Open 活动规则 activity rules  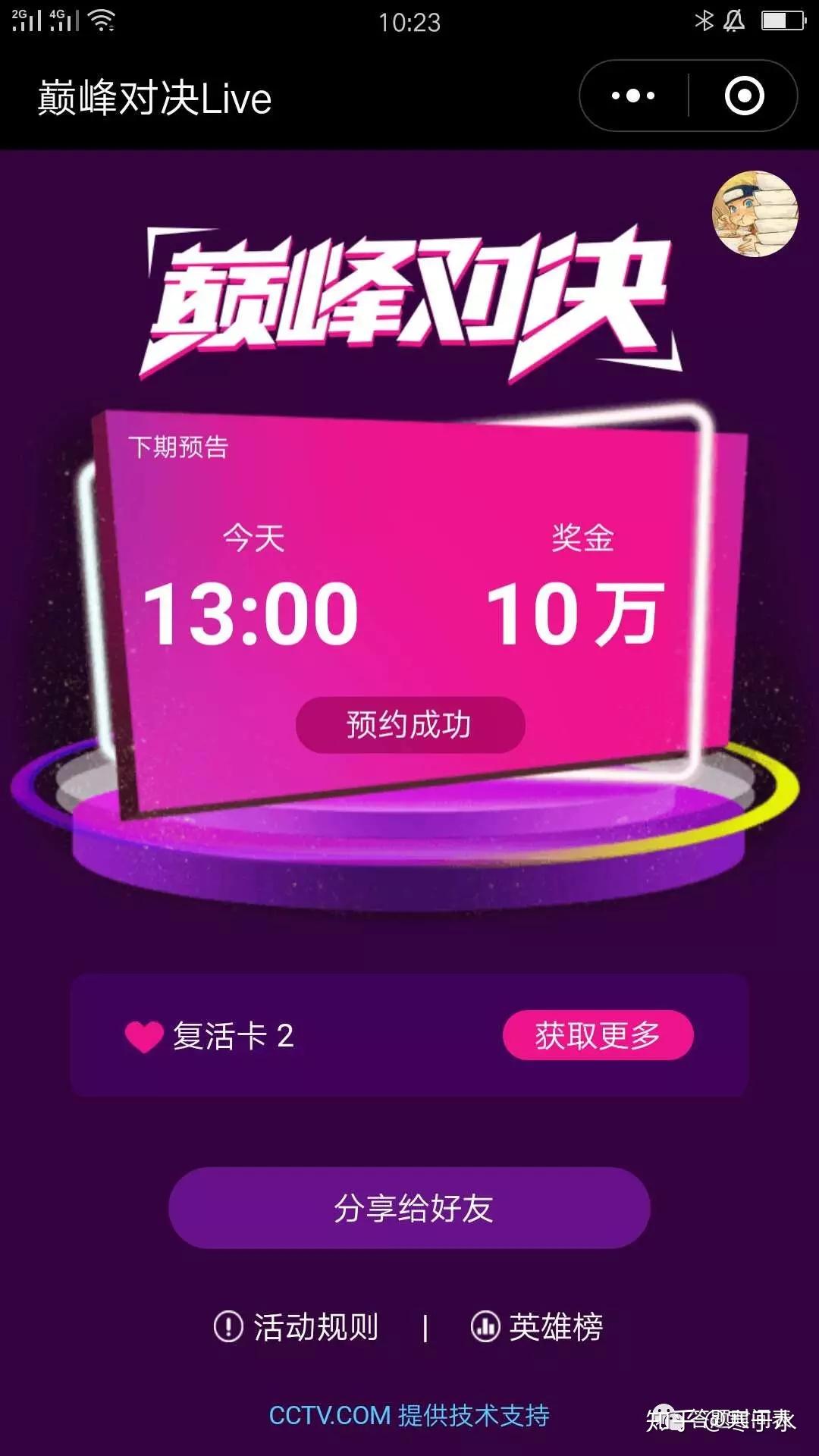[297, 1327]
